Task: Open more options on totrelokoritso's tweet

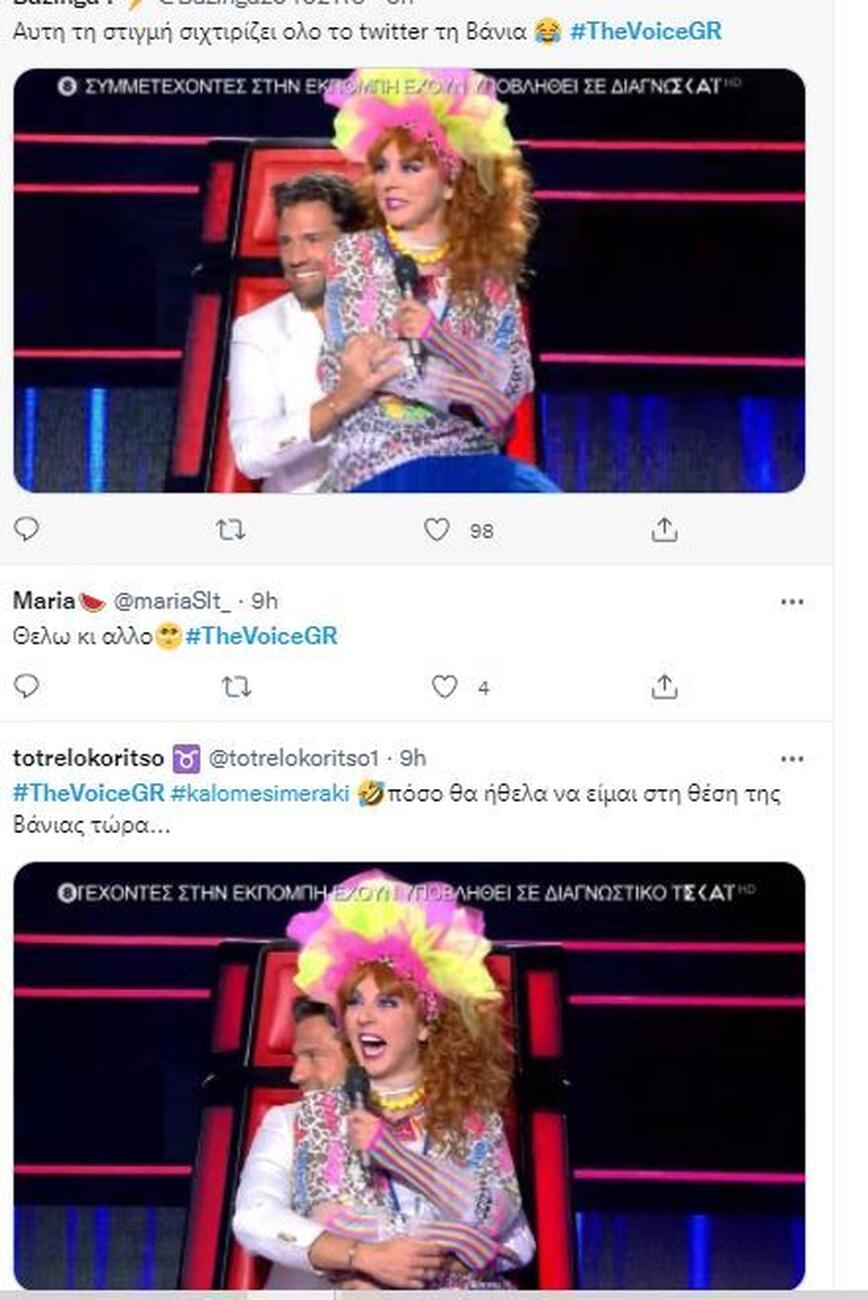Action: 792,759
